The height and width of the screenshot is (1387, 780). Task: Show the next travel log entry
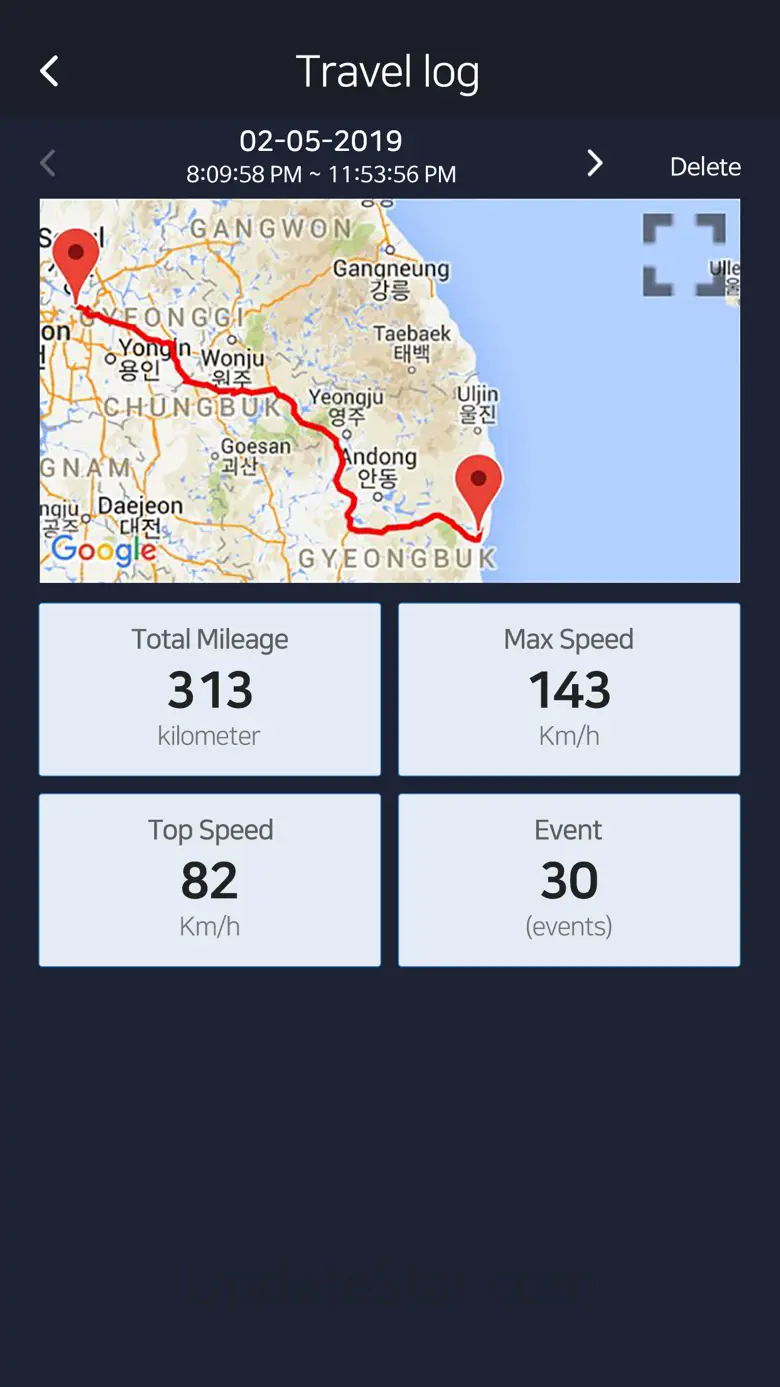coord(595,163)
